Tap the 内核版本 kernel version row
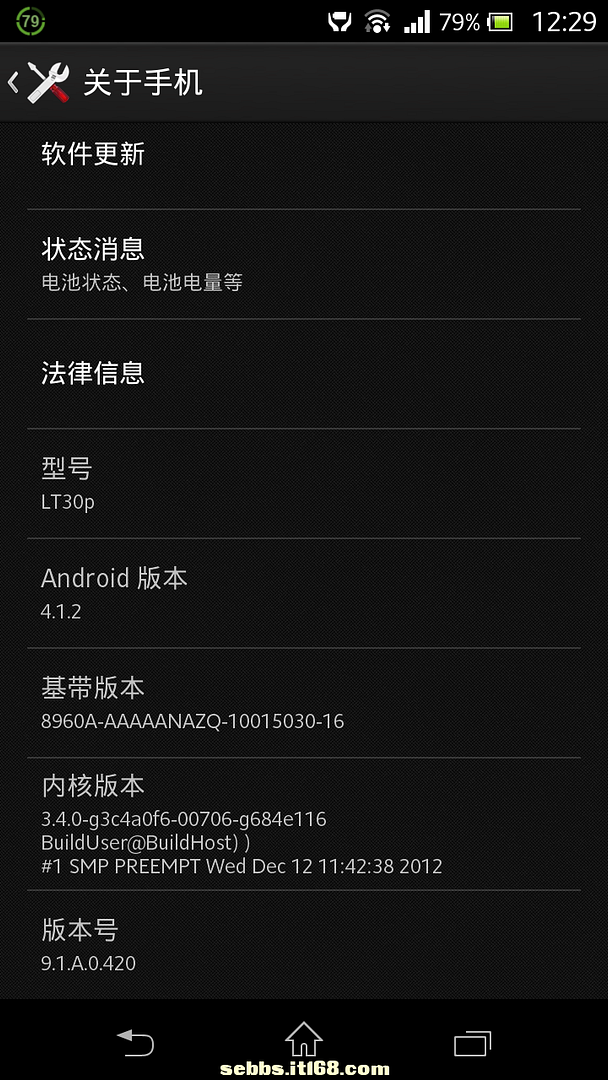Viewport: 608px width, 1080px height. [304, 824]
